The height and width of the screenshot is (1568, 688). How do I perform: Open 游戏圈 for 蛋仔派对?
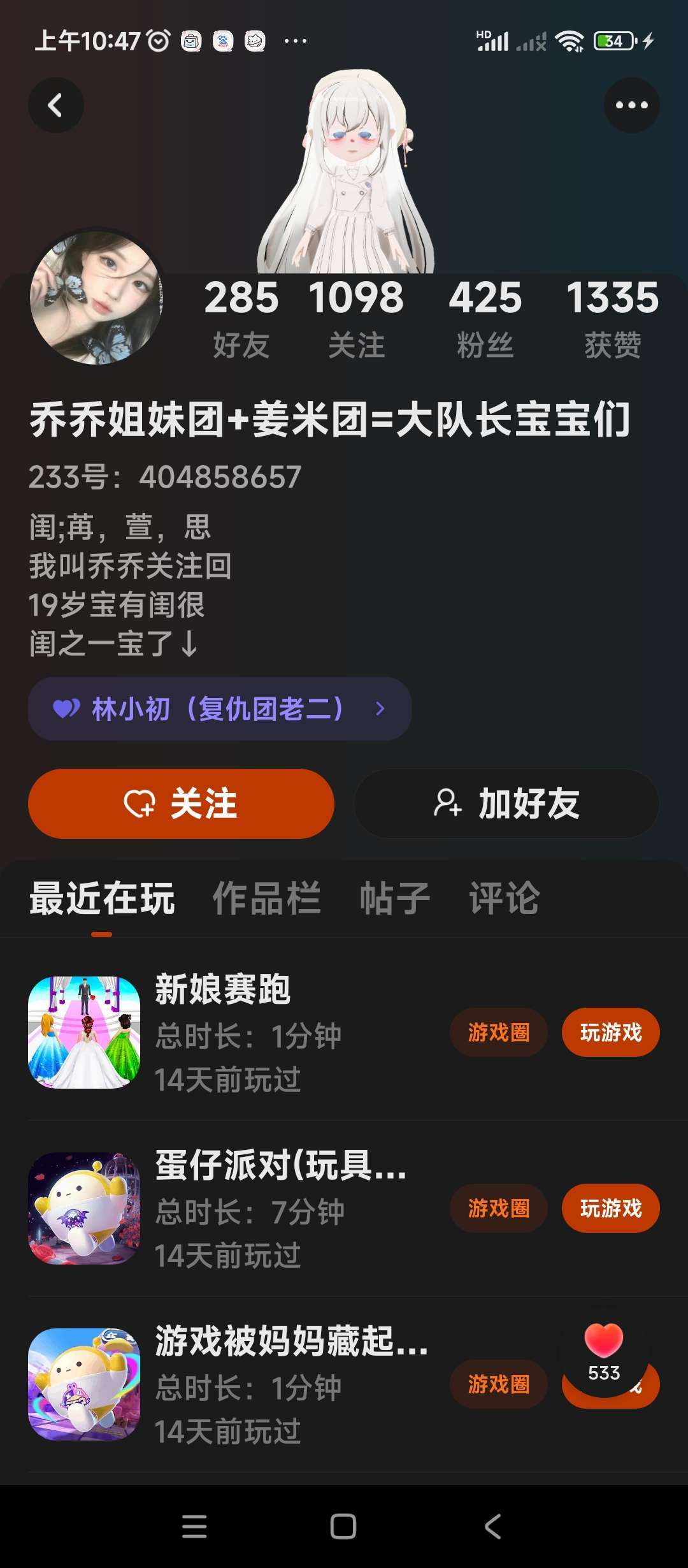click(x=498, y=1209)
